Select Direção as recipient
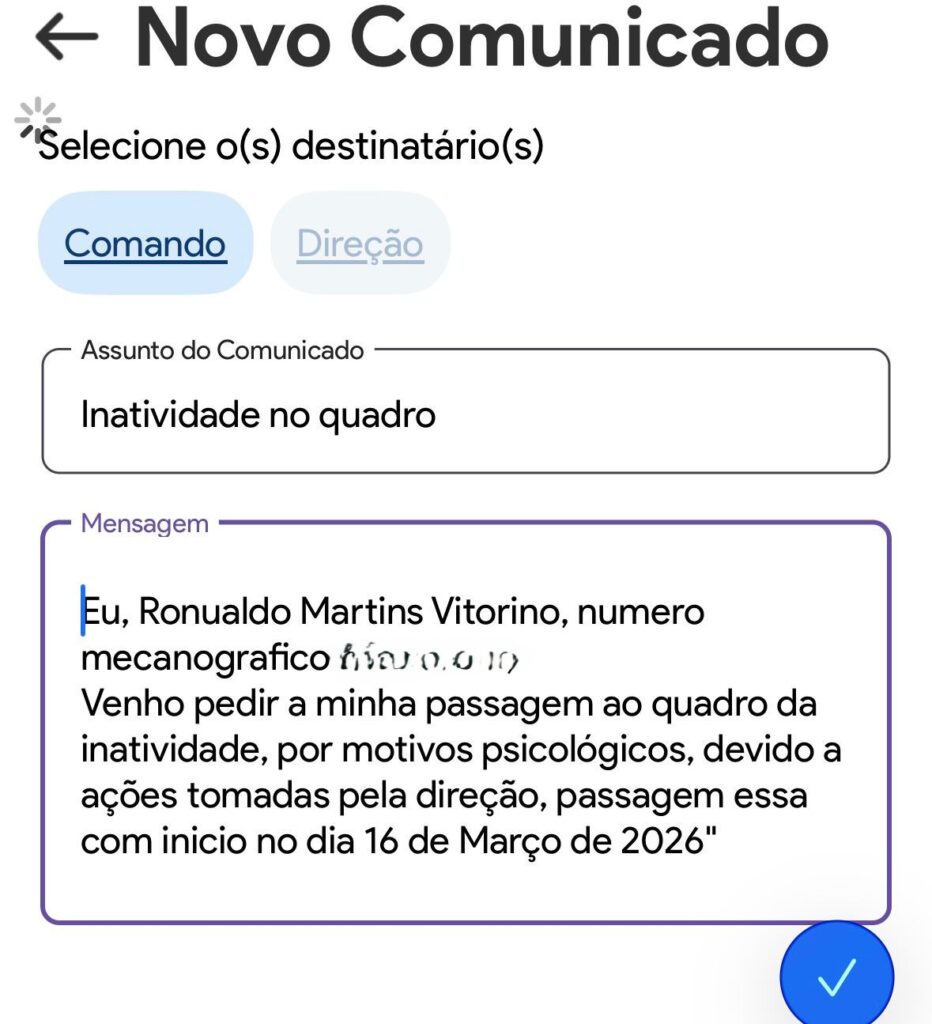Image resolution: width=932 pixels, height=1024 pixels. pos(360,244)
